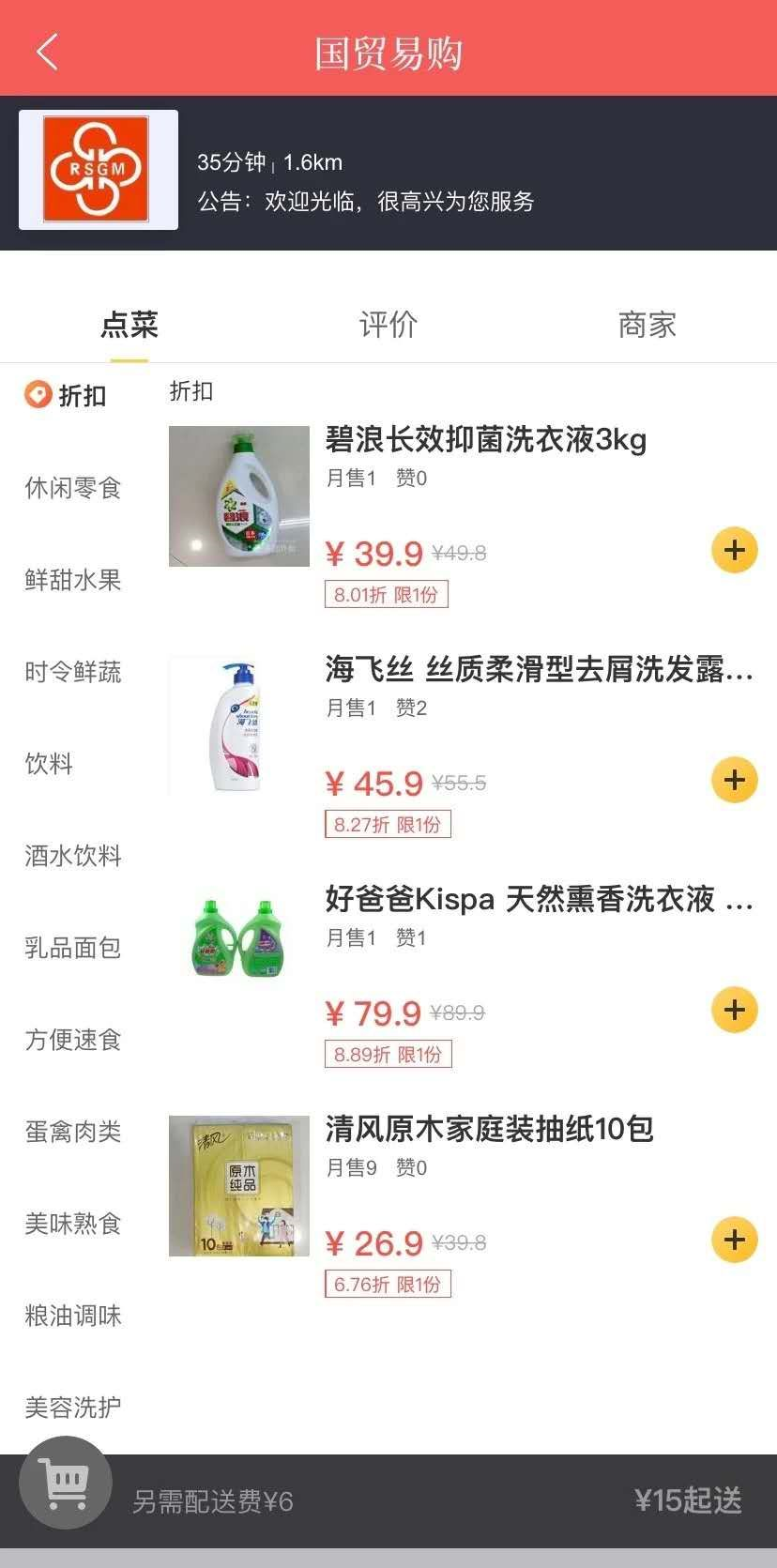The height and width of the screenshot is (1568, 777).
Task: Add 好爸爸Kispa 洗衣液 to cart
Action: pos(734,1010)
